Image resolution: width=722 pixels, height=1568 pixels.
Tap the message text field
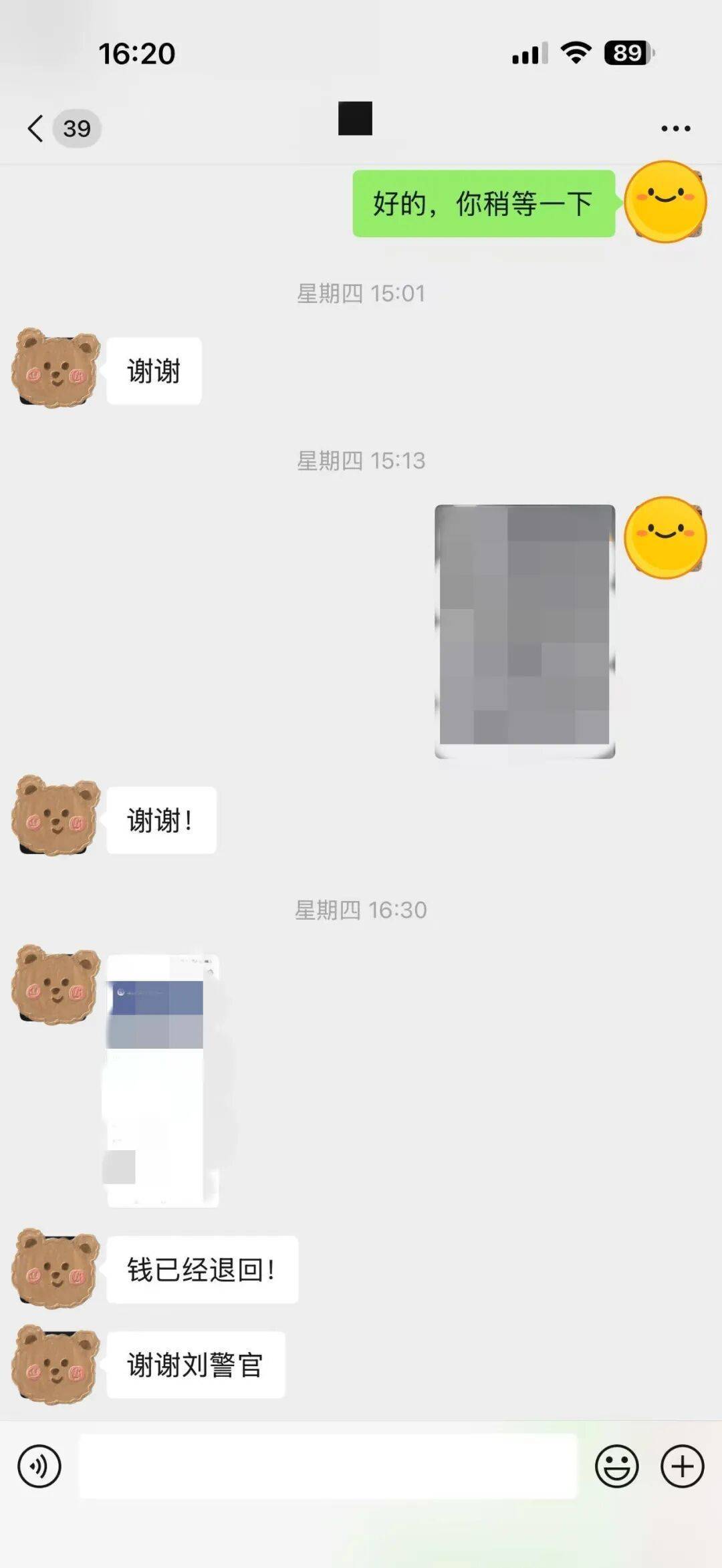click(328, 1466)
